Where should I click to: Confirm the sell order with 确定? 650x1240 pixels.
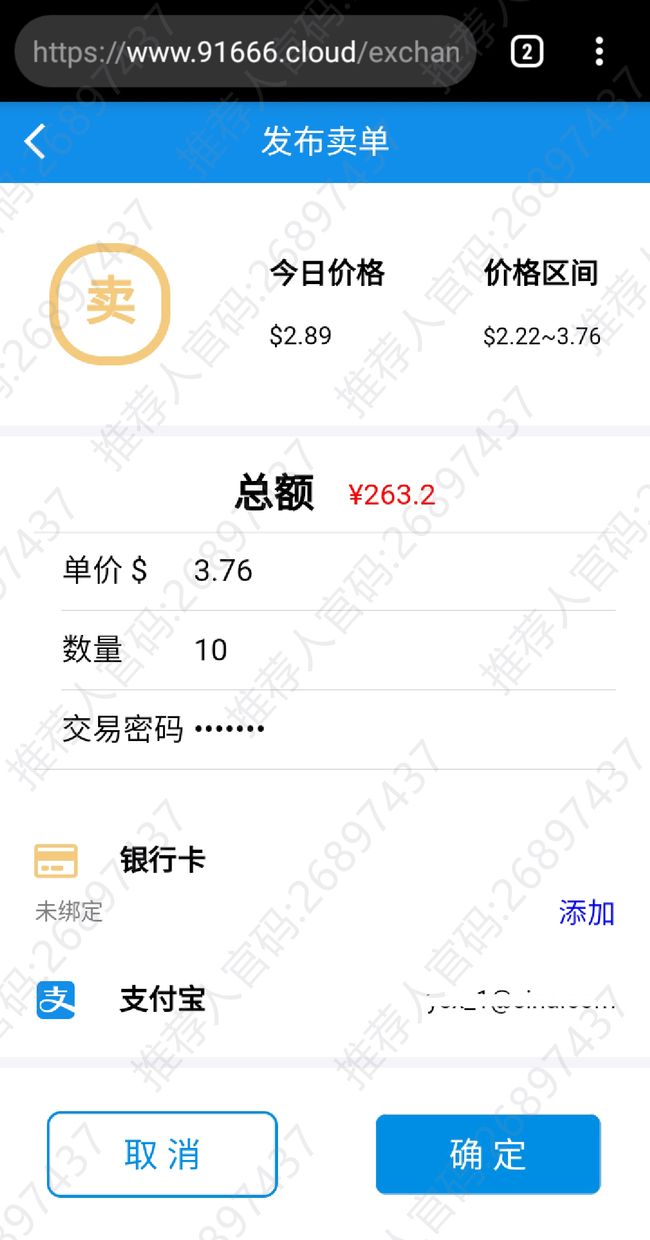click(488, 1154)
